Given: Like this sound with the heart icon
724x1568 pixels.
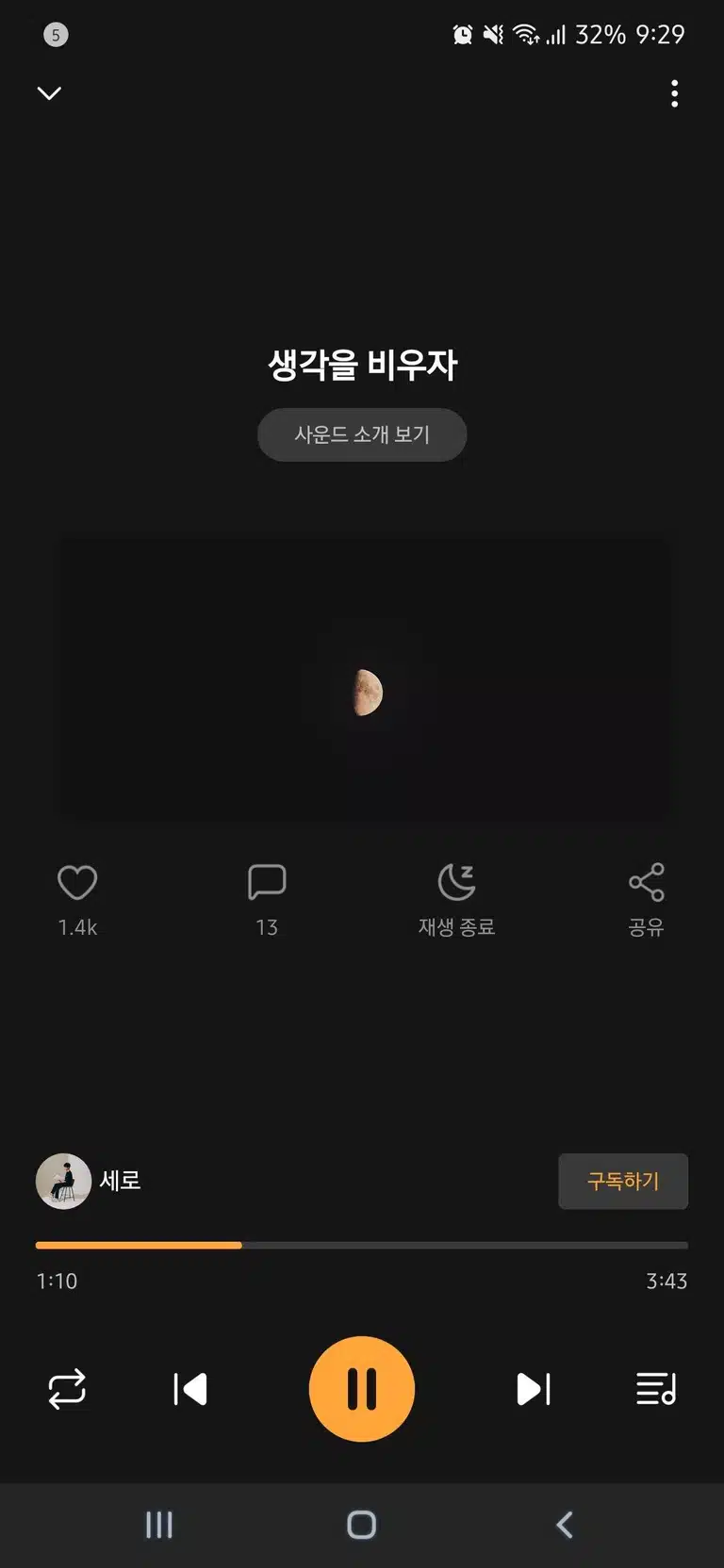Looking at the screenshot, I should (x=77, y=883).
